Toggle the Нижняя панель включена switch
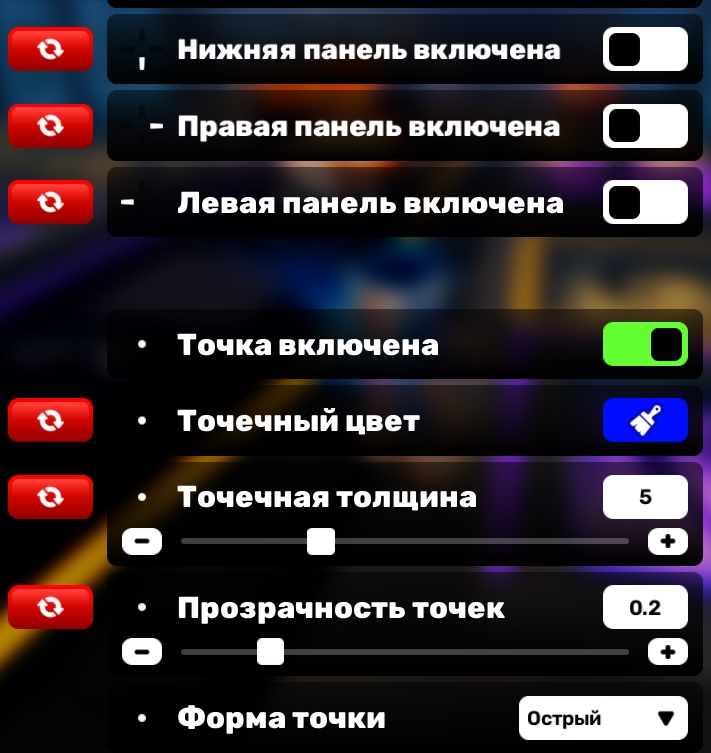The height and width of the screenshot is (753, 711). 645,49
